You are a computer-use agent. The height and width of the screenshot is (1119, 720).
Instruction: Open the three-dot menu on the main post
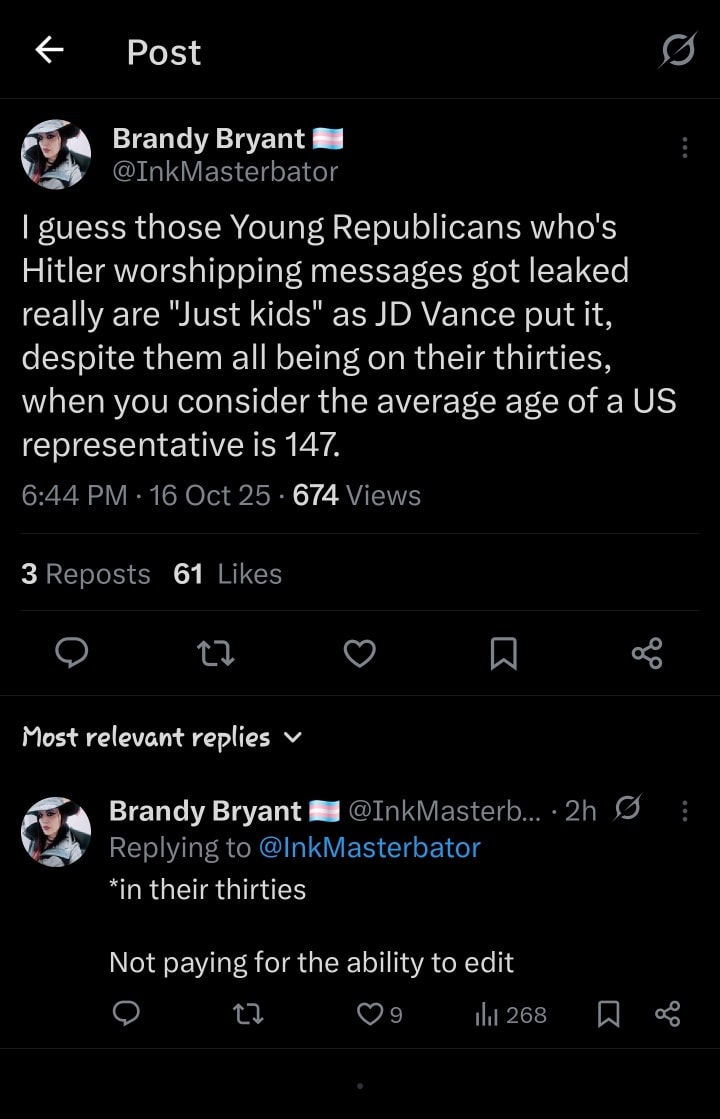684,147
